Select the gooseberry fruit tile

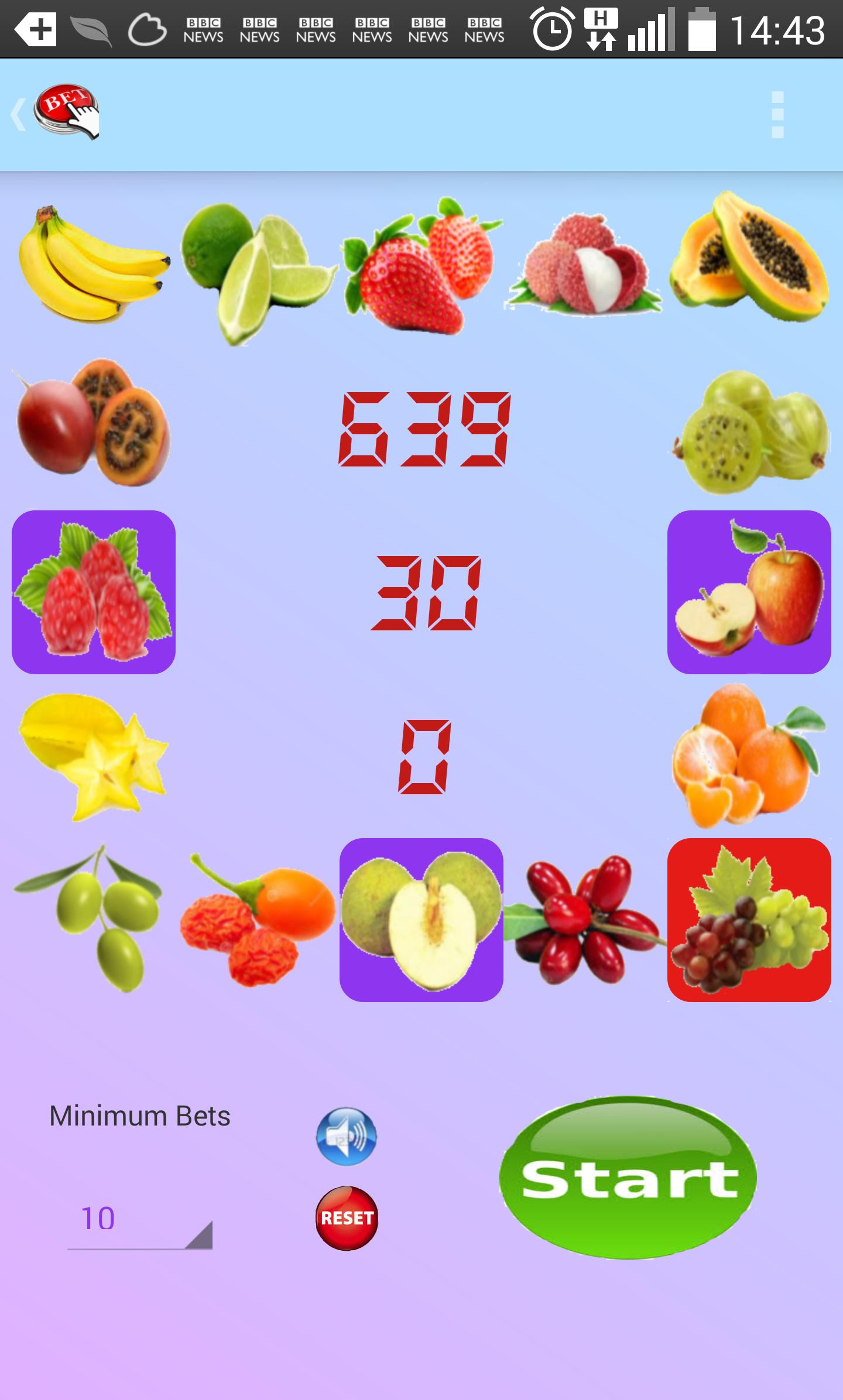pyautogui.click(x=749, y=431)
